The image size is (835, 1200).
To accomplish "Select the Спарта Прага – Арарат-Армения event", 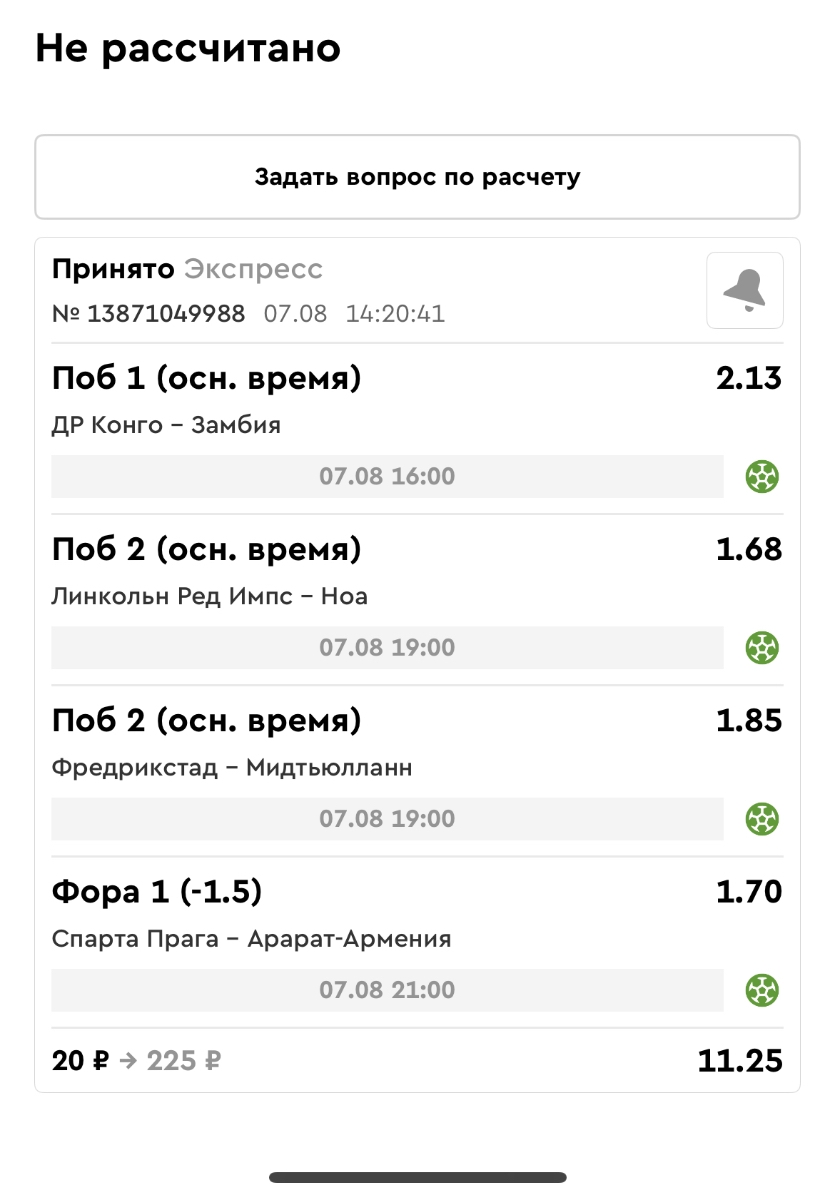I will click(x=251, y=939).
